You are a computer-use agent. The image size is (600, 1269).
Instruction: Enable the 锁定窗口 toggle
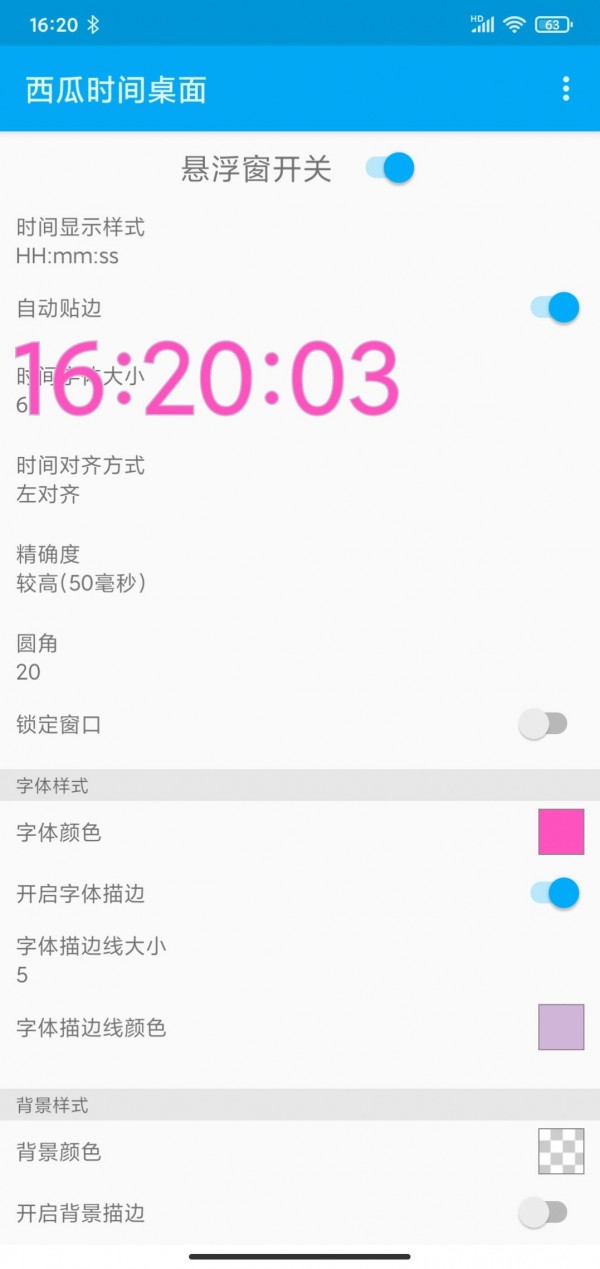[x=543, y=724]
